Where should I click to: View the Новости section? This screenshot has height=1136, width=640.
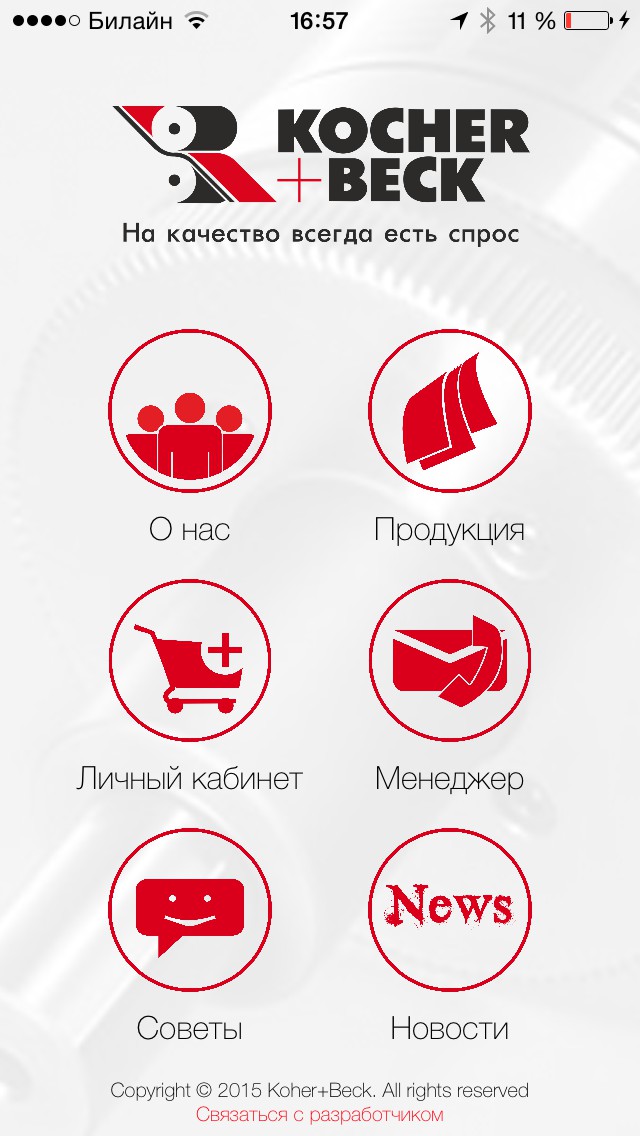(x=449, y=911)
